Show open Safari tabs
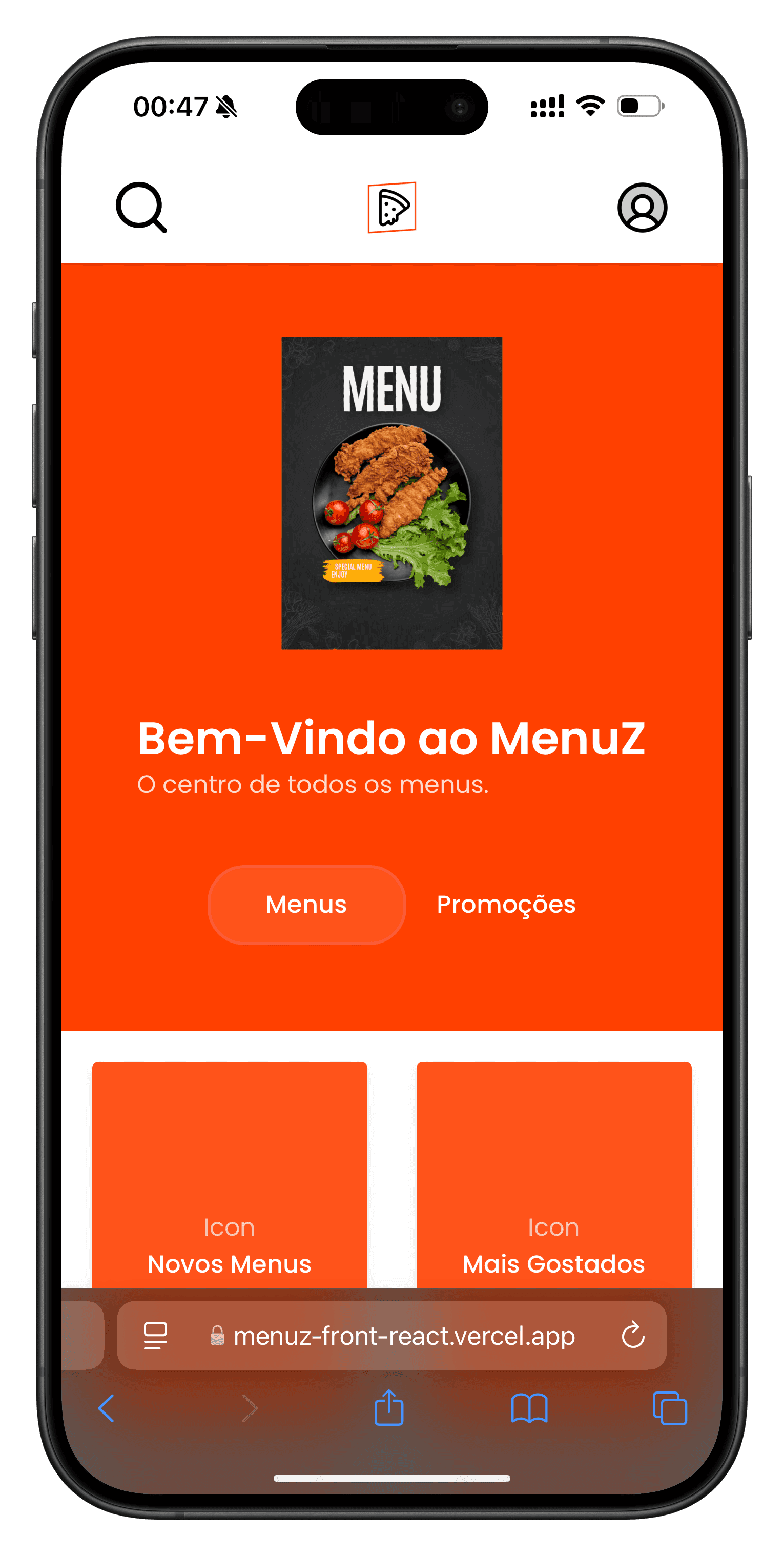The image size is (784, 1556). 670,1408
